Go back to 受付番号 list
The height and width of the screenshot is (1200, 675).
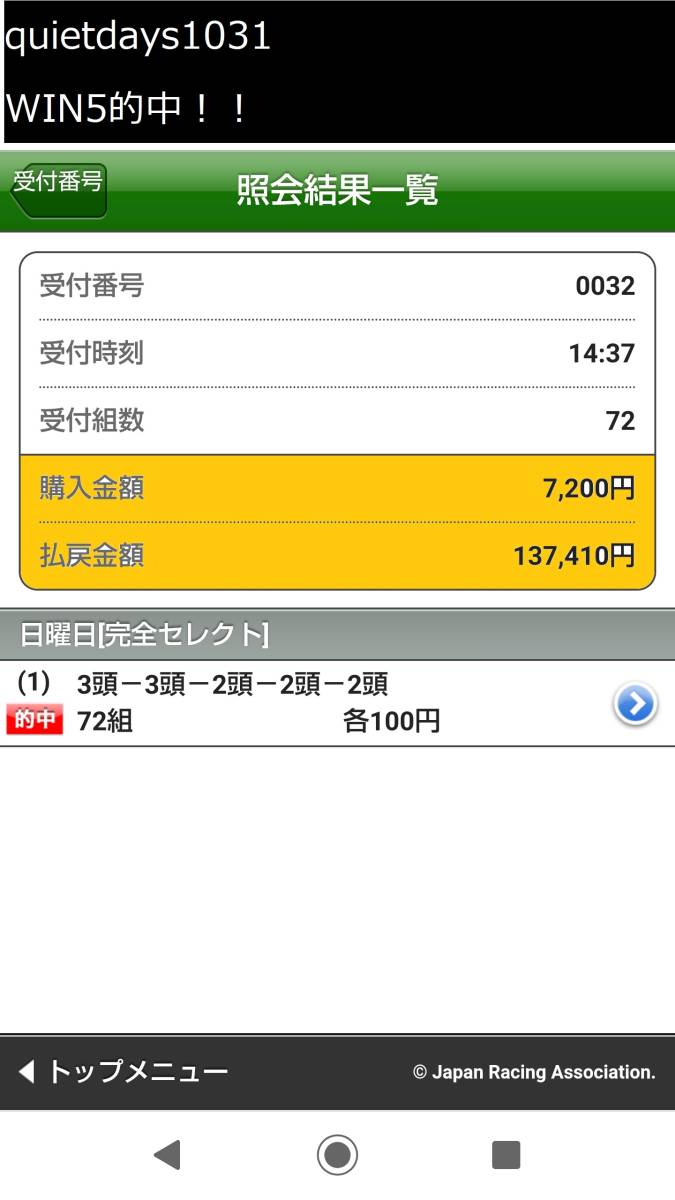pos(58,189)
